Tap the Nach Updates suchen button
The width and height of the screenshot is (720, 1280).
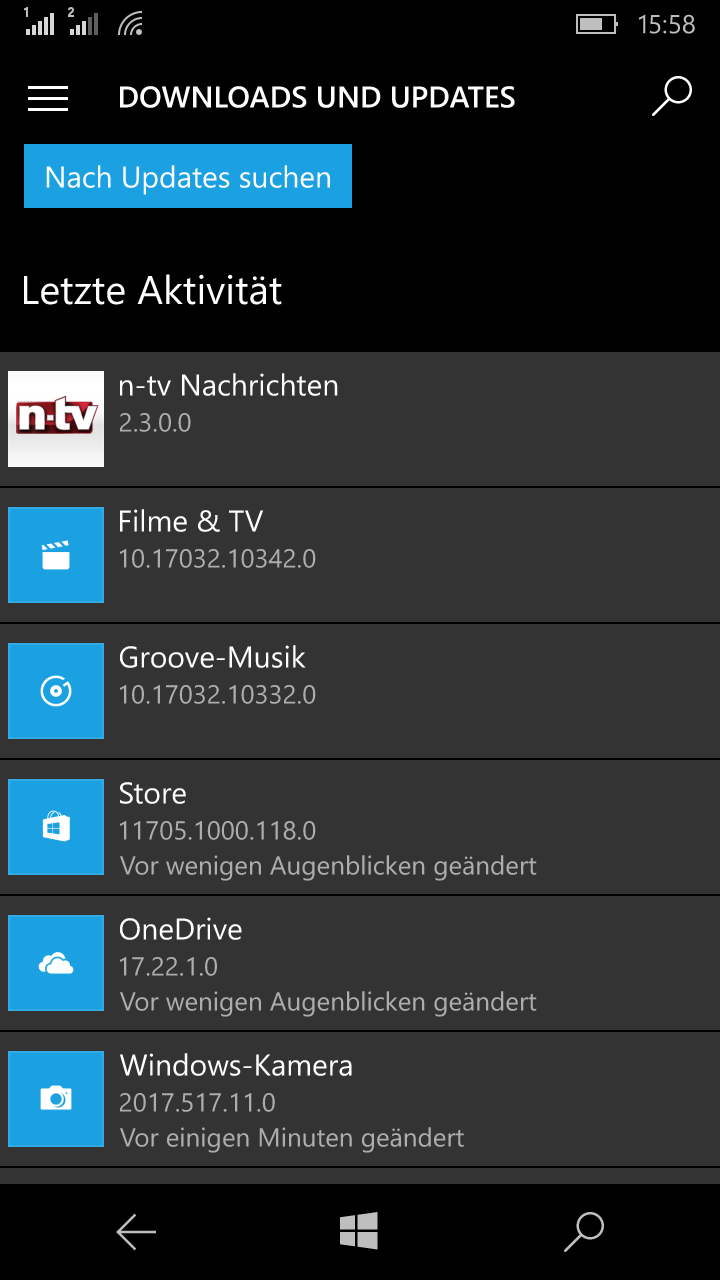click(188, 176)
